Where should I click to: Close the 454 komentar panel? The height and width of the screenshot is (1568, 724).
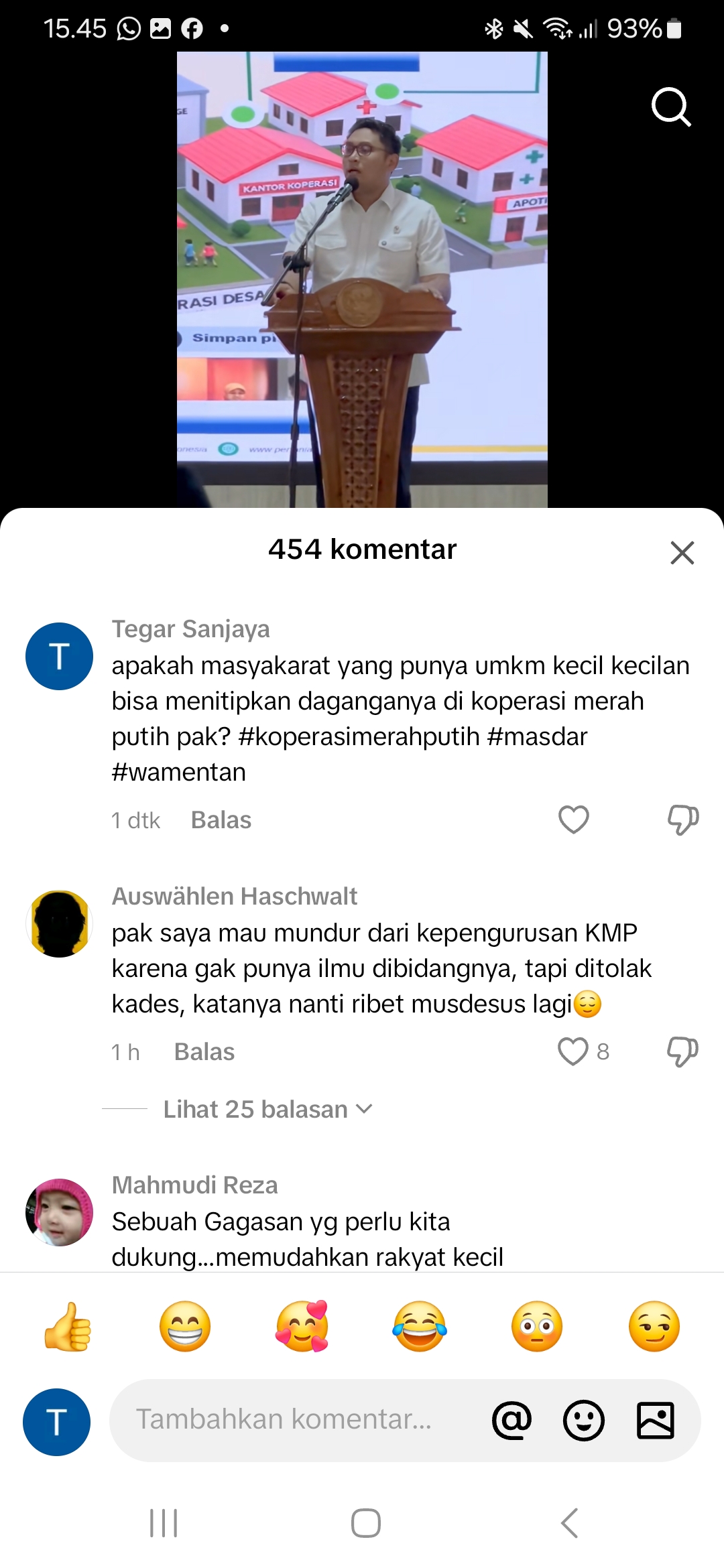(x=682, y=553)
